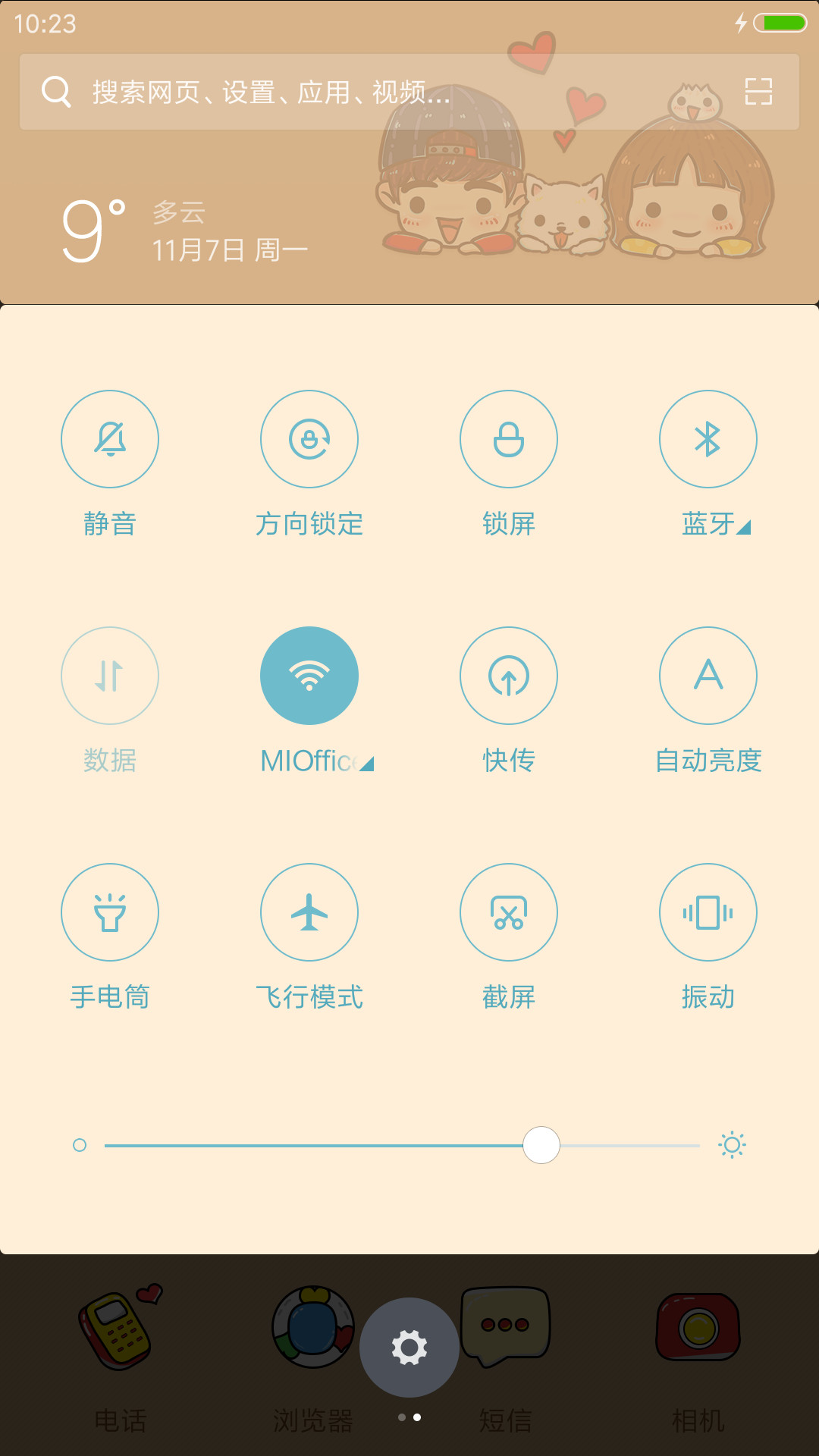Take a screenshot with 截屏
819x1456 pixels.
tap(509, 912)
